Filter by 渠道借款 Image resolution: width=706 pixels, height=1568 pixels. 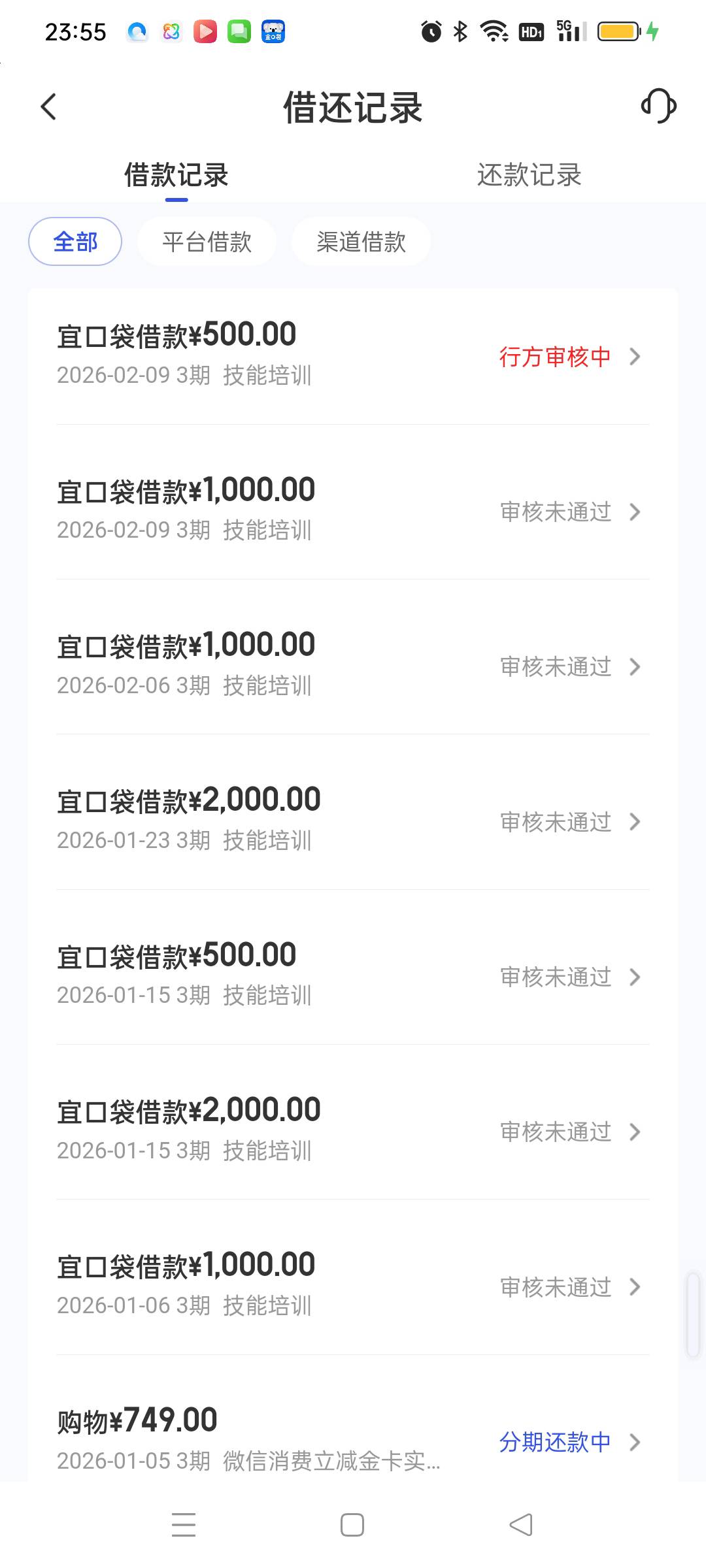tap(361, 242)
